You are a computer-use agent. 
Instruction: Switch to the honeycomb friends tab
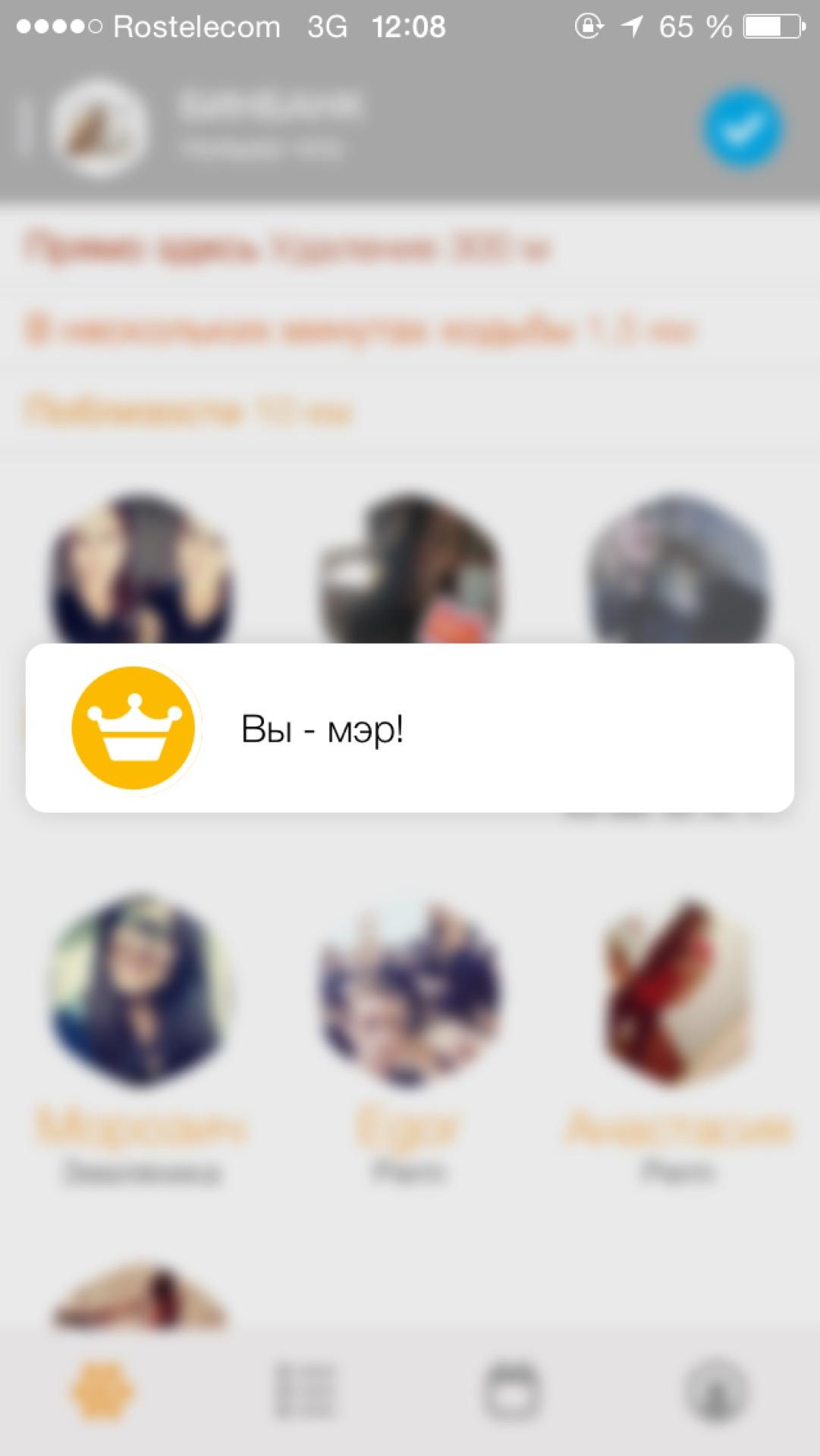(x=102, y=1390)
